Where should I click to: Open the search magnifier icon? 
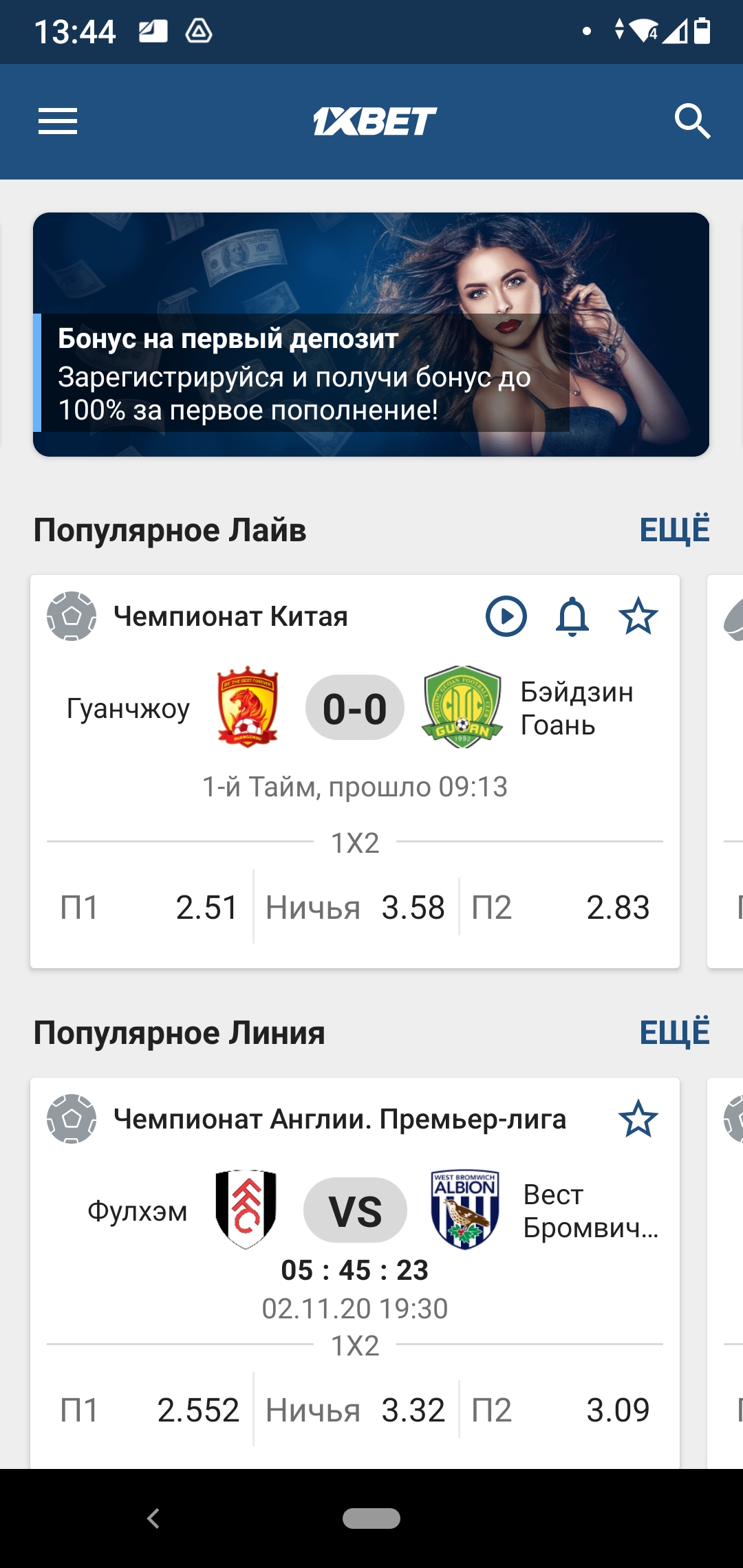click(x=692, y=121)
